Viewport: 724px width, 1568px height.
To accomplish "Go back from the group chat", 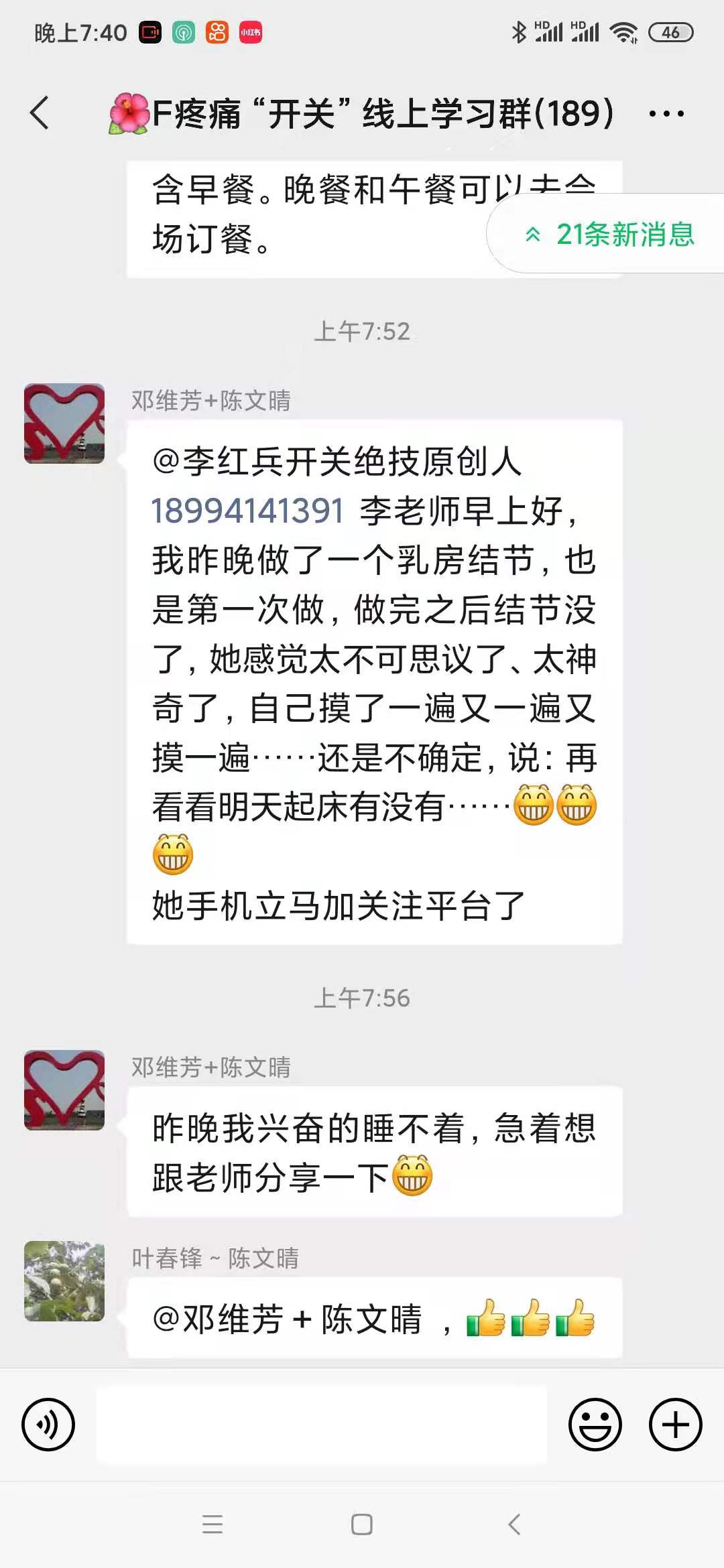I will [x=40, y=113].
